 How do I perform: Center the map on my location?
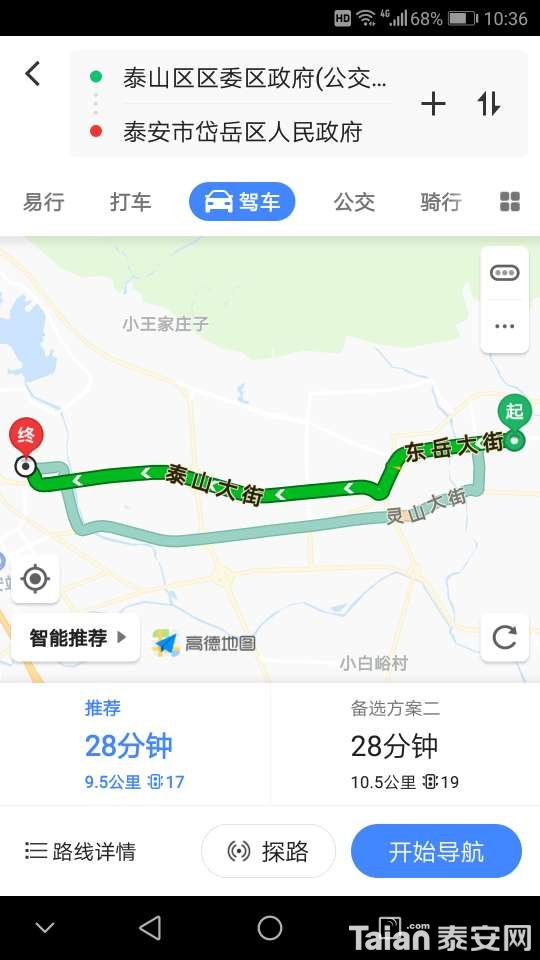pyautogui.click(x=35, y=579)
